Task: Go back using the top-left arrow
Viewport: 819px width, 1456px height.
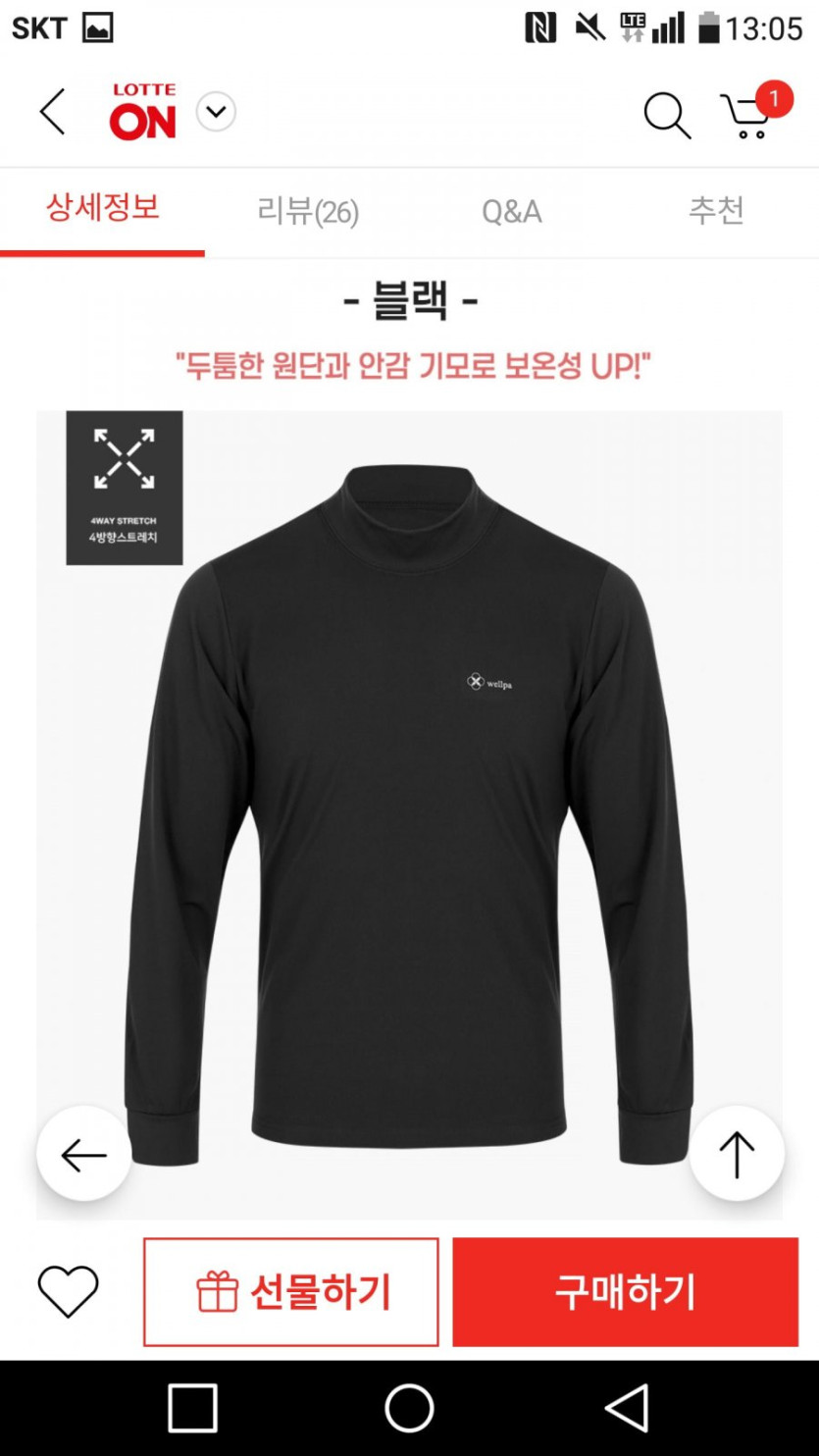Action: tap(52, 112)
